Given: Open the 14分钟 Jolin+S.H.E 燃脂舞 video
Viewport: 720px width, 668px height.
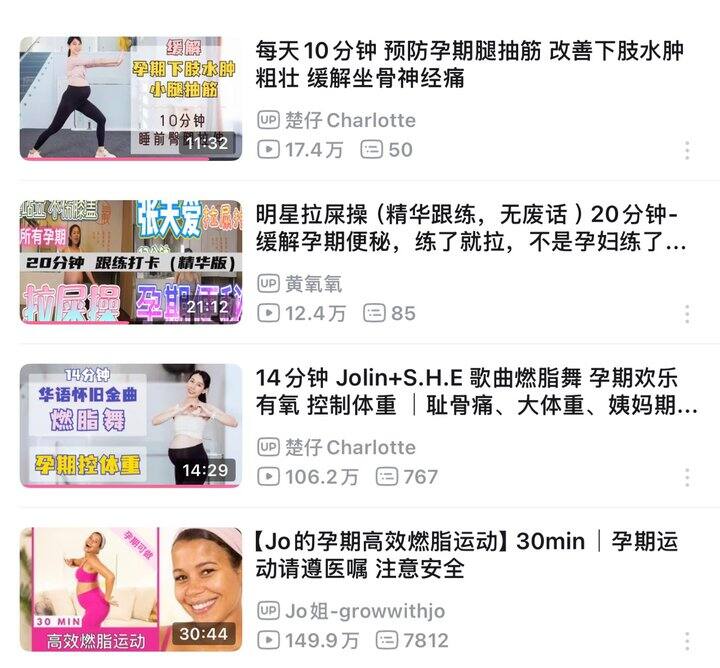Looking at the screenshot, I should 130,425.
